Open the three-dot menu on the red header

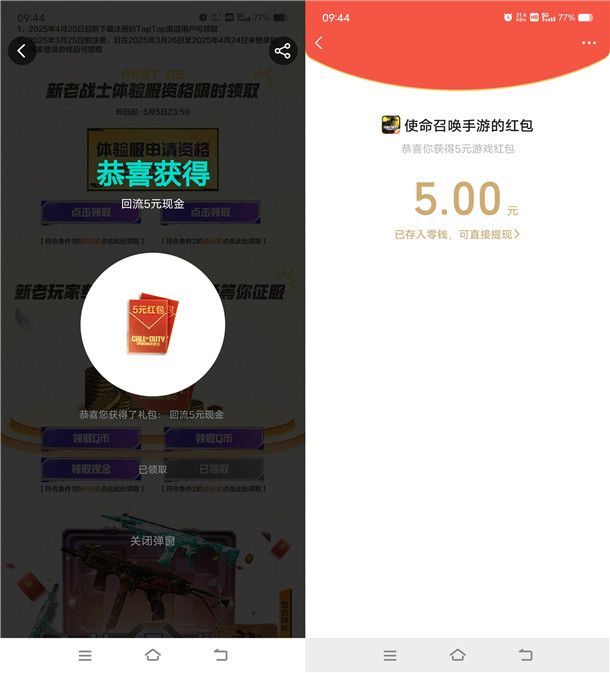(x=588, y=43)
